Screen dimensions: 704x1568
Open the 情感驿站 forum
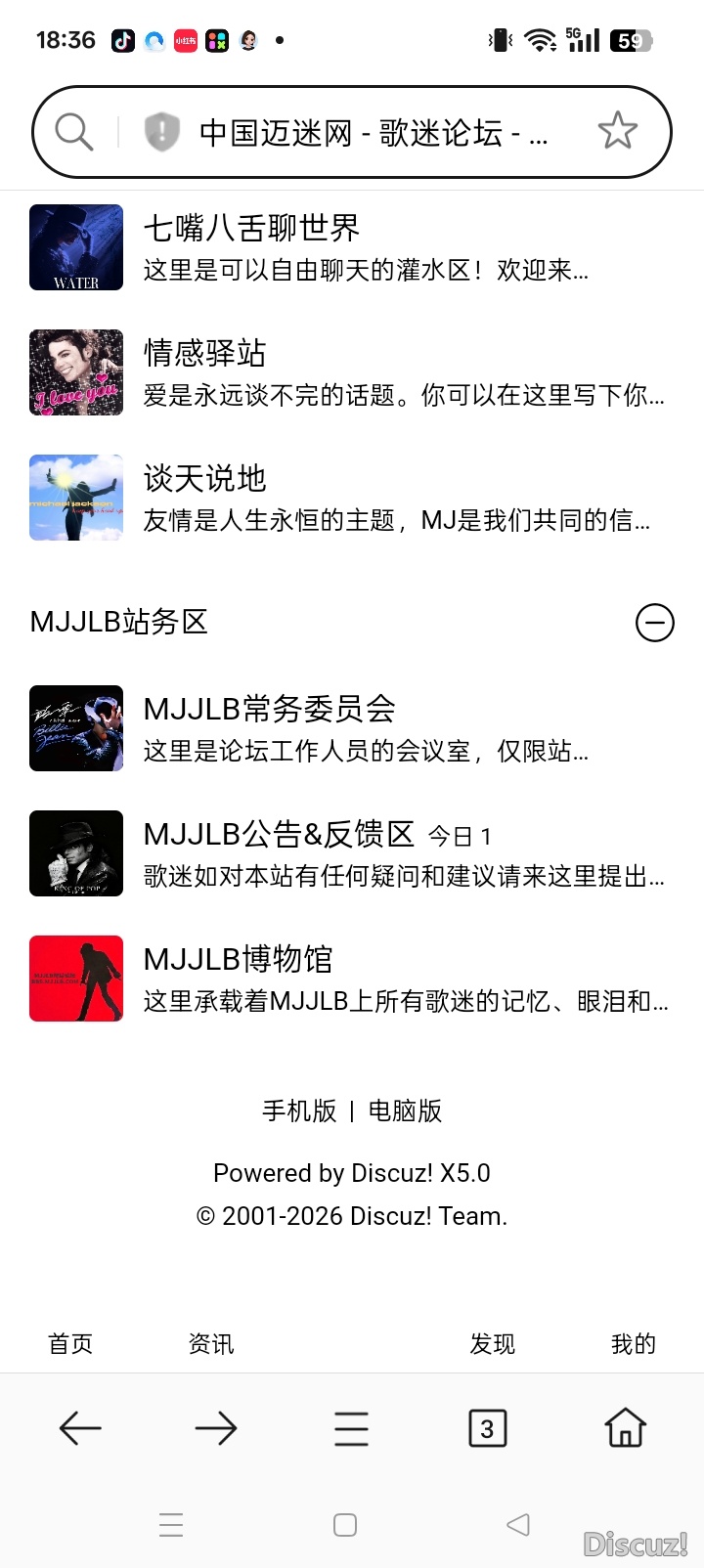pos(204,353)
